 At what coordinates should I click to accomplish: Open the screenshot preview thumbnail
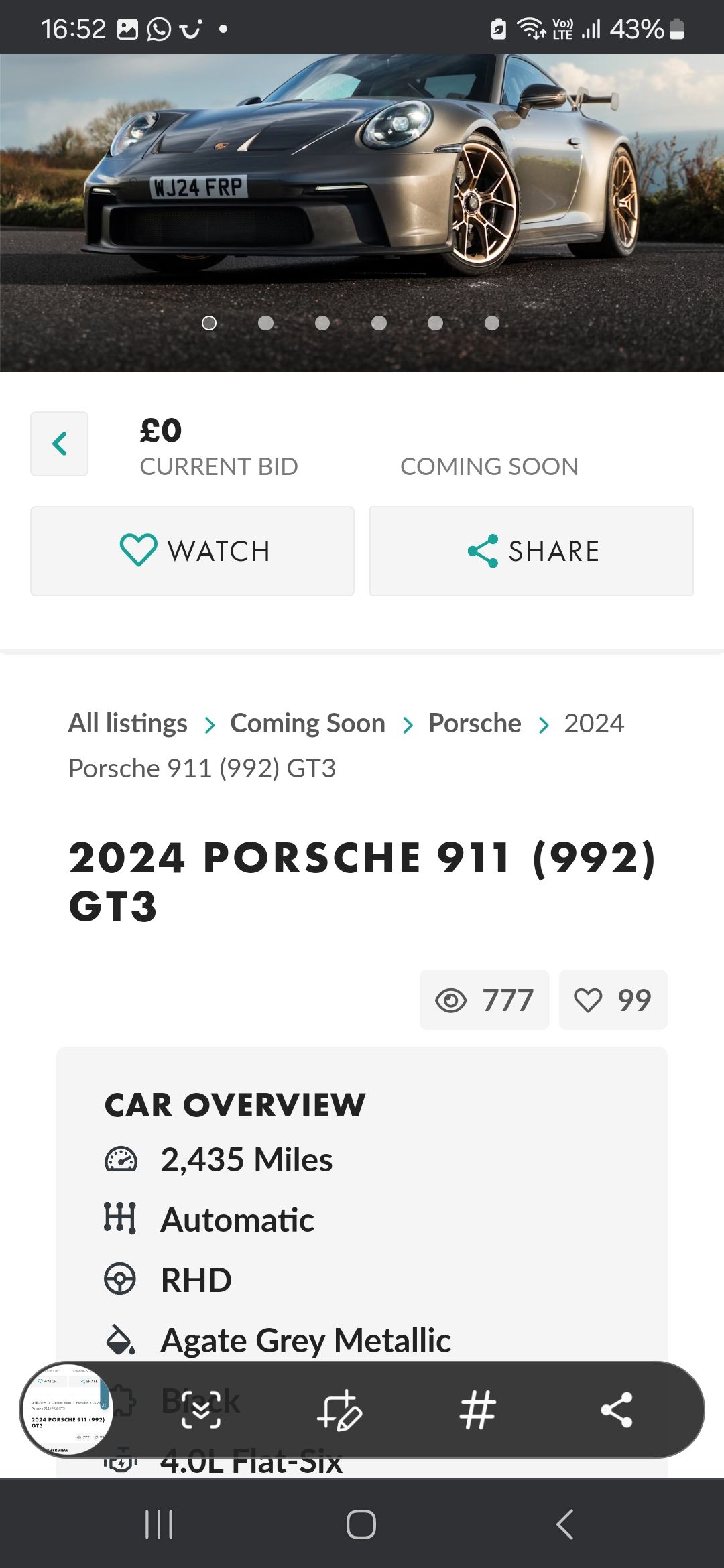tap(66, 1409)
